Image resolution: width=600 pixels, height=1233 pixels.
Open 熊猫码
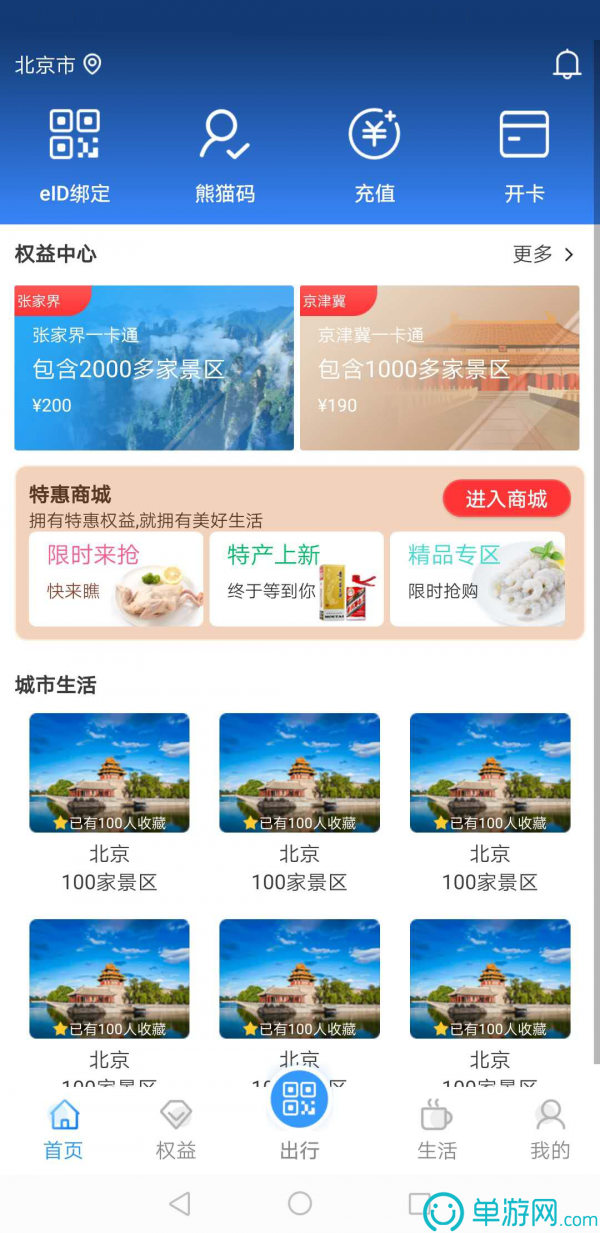[x=225, y=156]
